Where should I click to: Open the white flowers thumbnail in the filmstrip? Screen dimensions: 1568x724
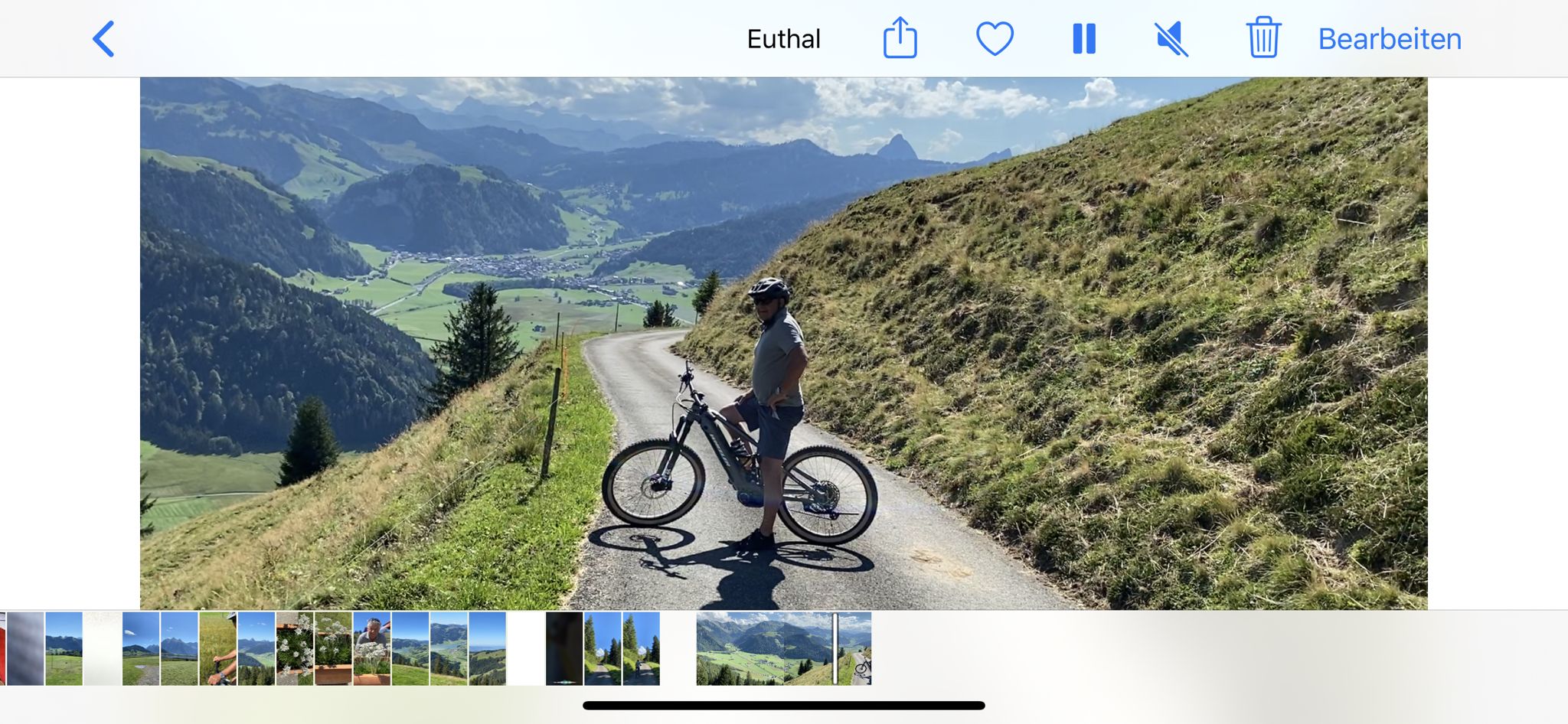295,648
